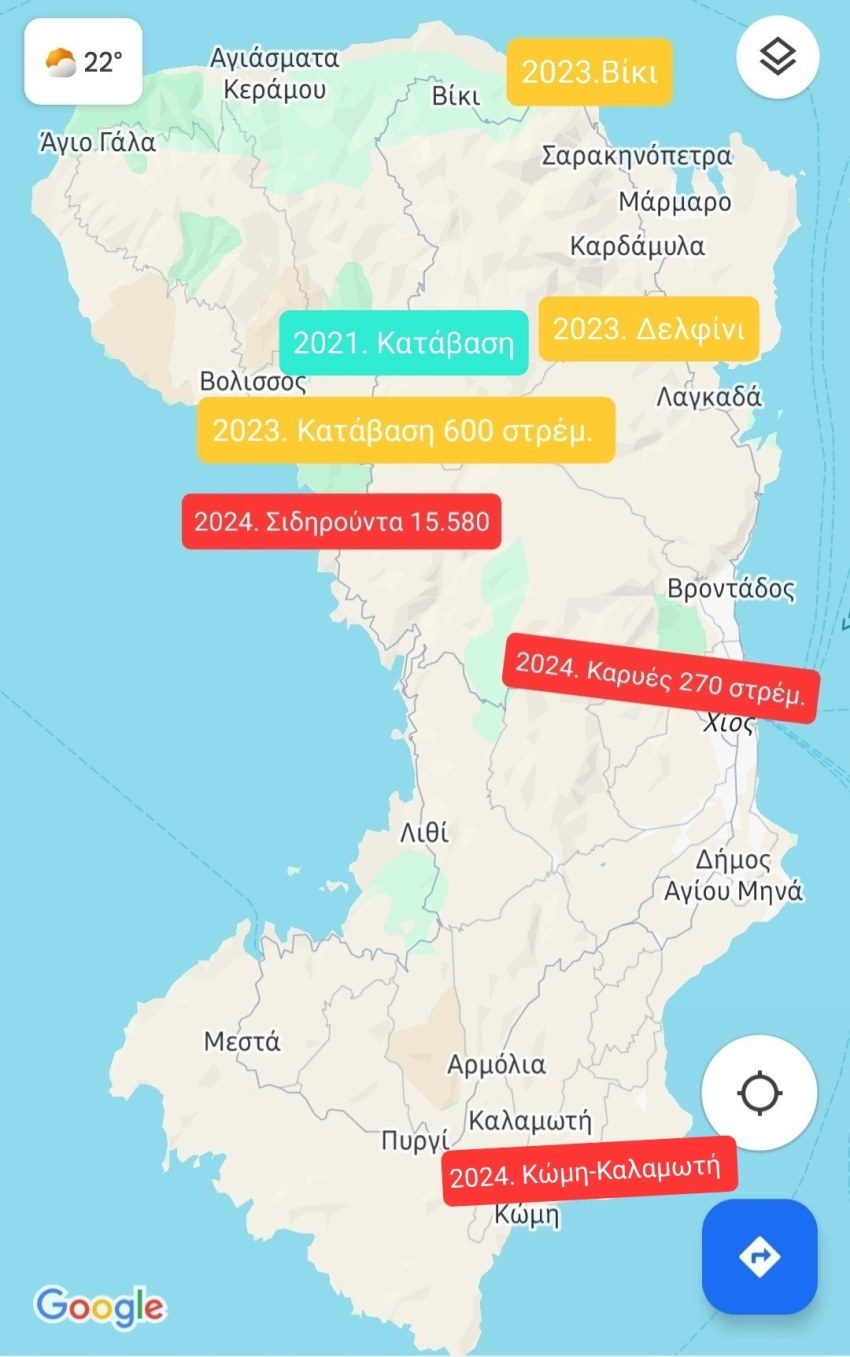
Task: Open directions with the blue arrow button
Action: click(759, 1256)
